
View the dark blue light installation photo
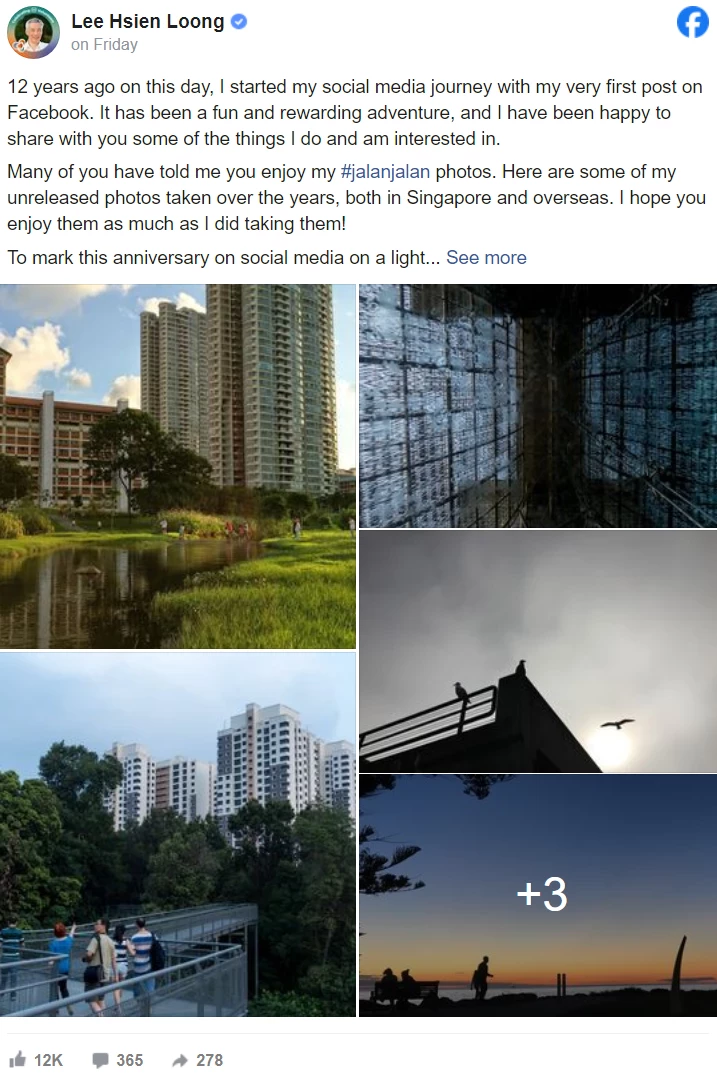(538, 405)
